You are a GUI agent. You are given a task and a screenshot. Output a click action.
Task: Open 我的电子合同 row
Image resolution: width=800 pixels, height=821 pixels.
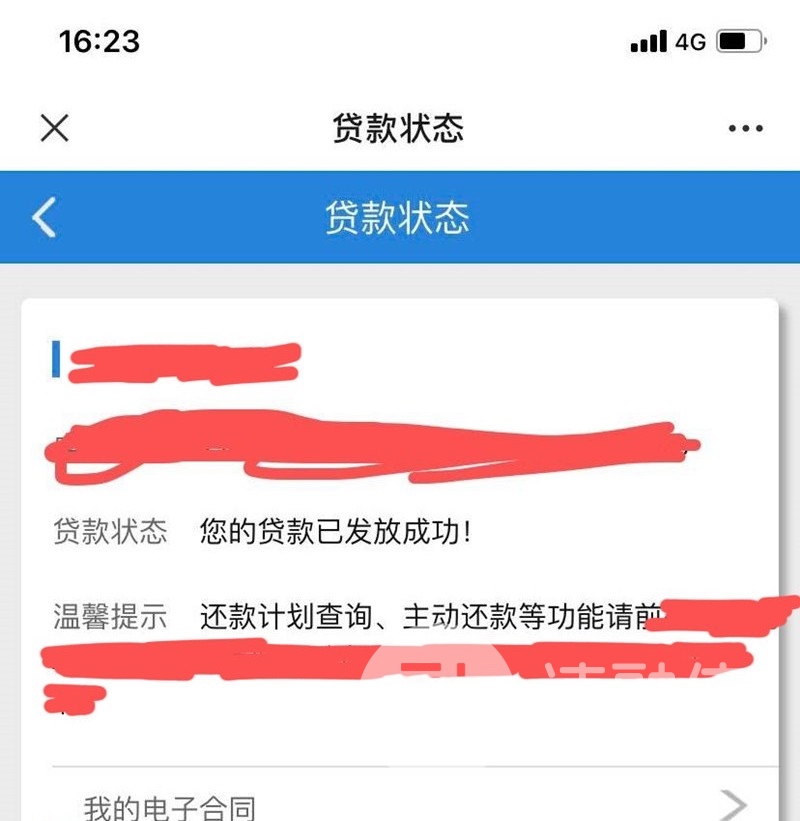tap(400, 804)
